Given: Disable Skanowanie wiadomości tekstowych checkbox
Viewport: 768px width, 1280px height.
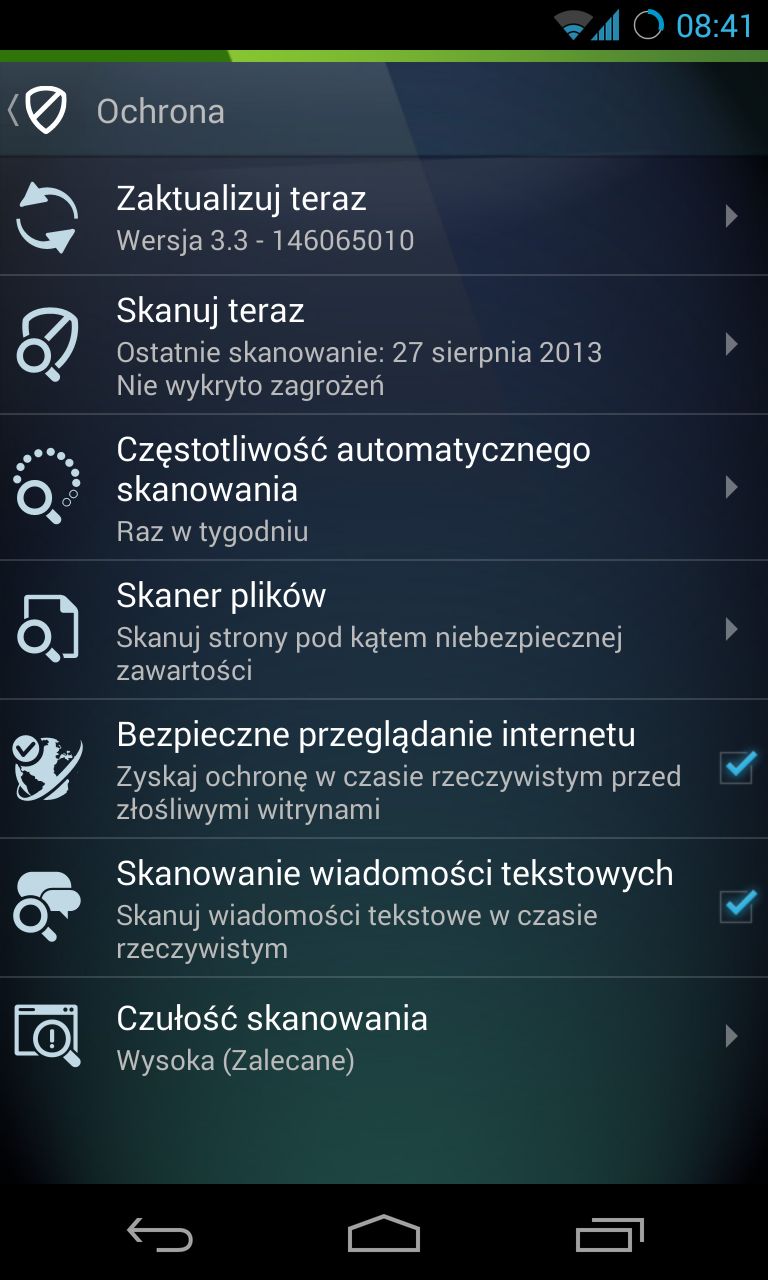Looking at the screenshot, I should coord(737,906).
